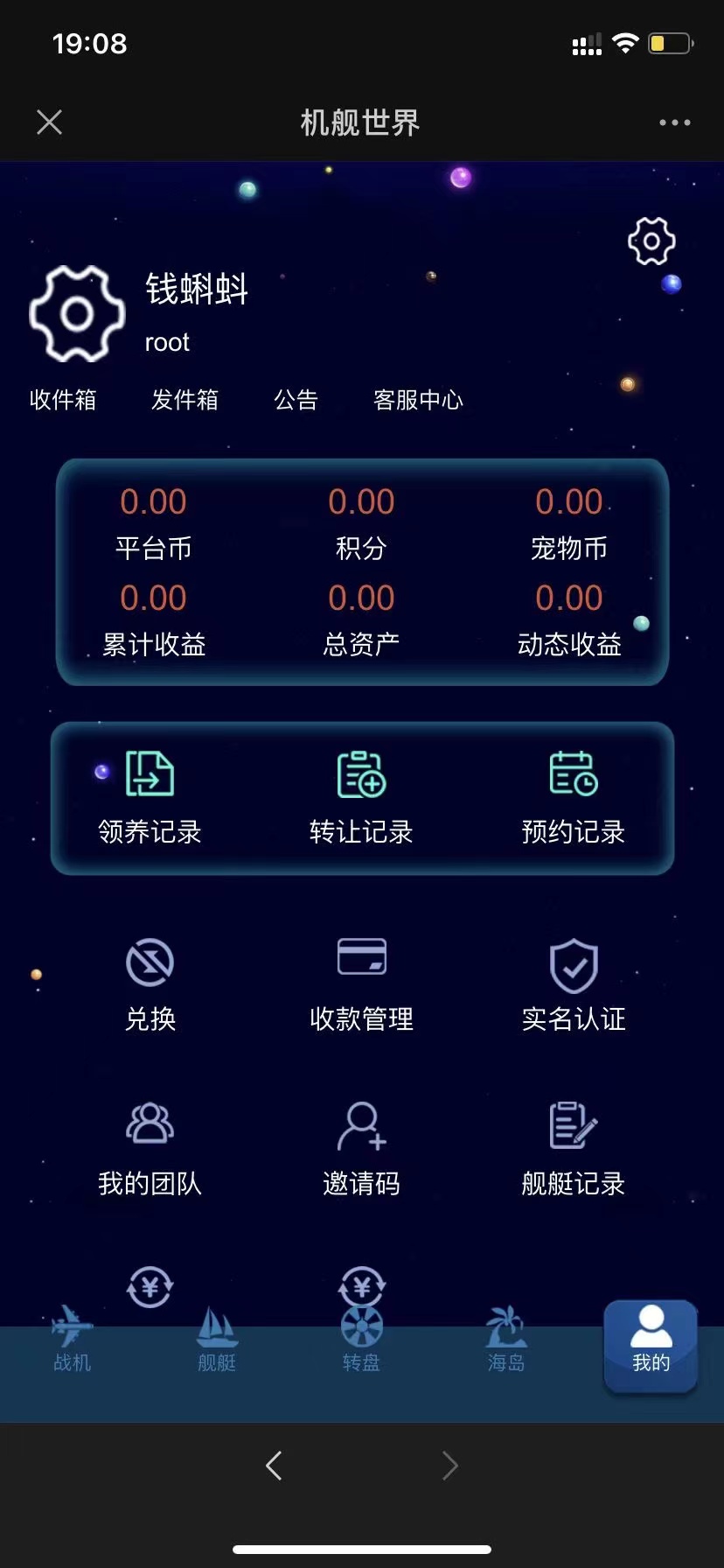Switch to the 战机 tab

pyautogui.click(x=72, y=1340)
